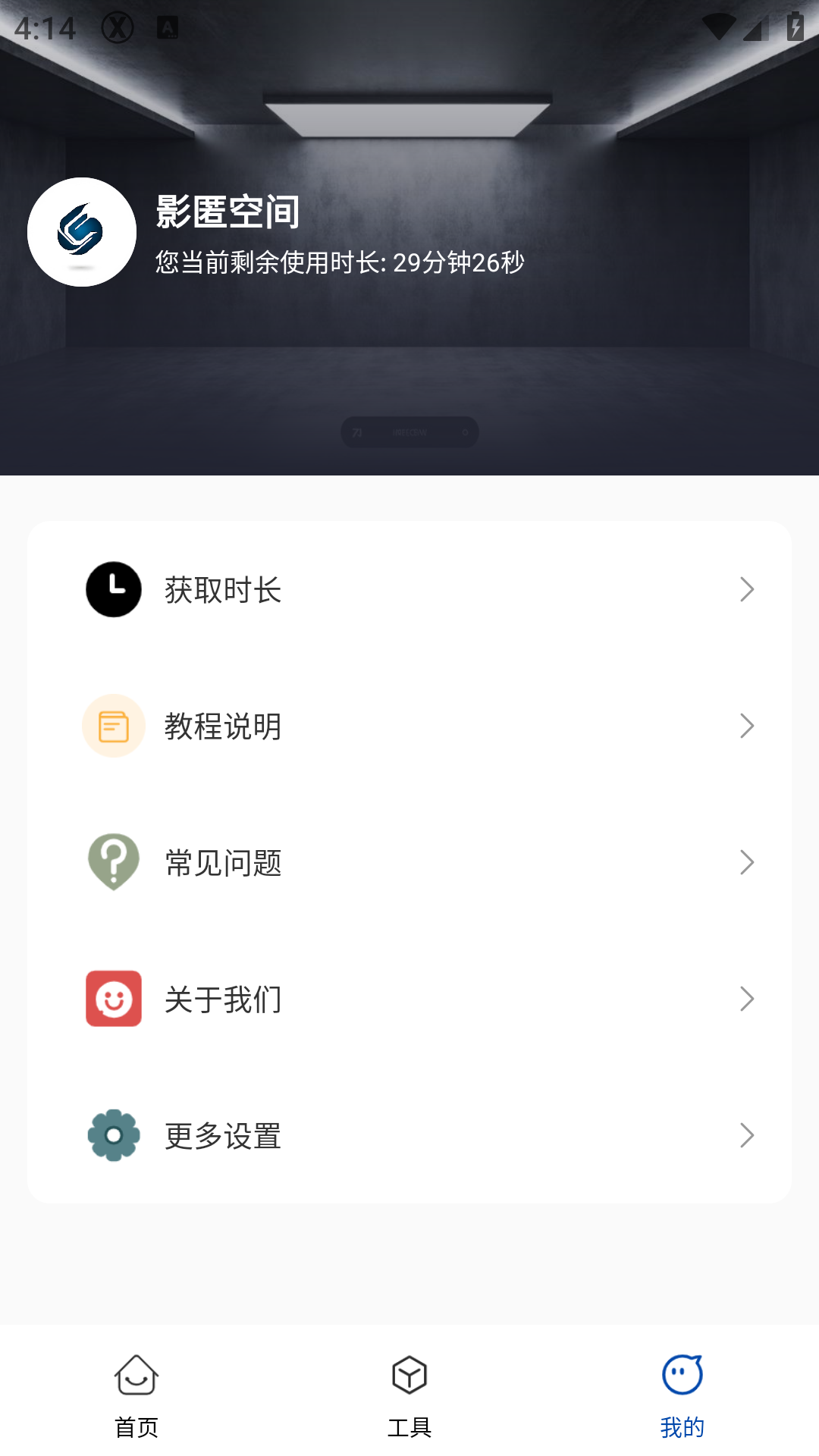Click the battery indicator in the status bar
Screen dimensions: 819x1456
click(x=795, y=25)
